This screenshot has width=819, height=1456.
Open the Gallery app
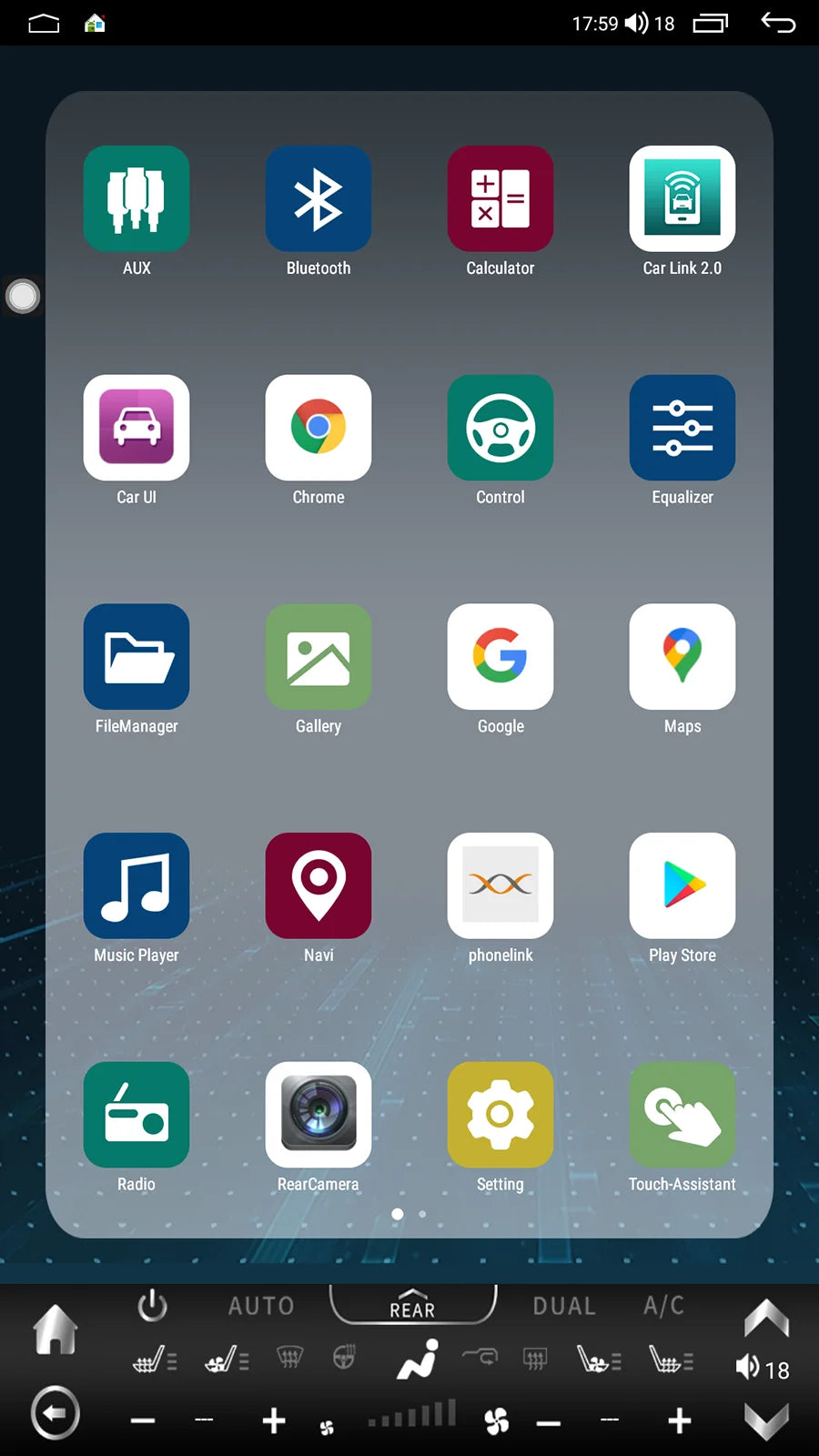[318, 657]
